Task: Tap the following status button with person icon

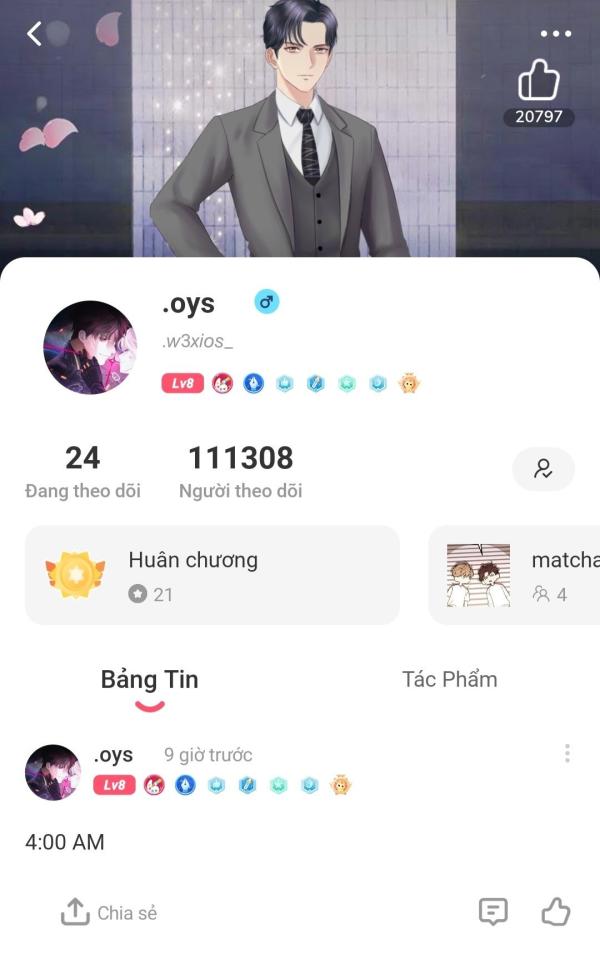Action: pyautogui.click(x=543, y=469)
